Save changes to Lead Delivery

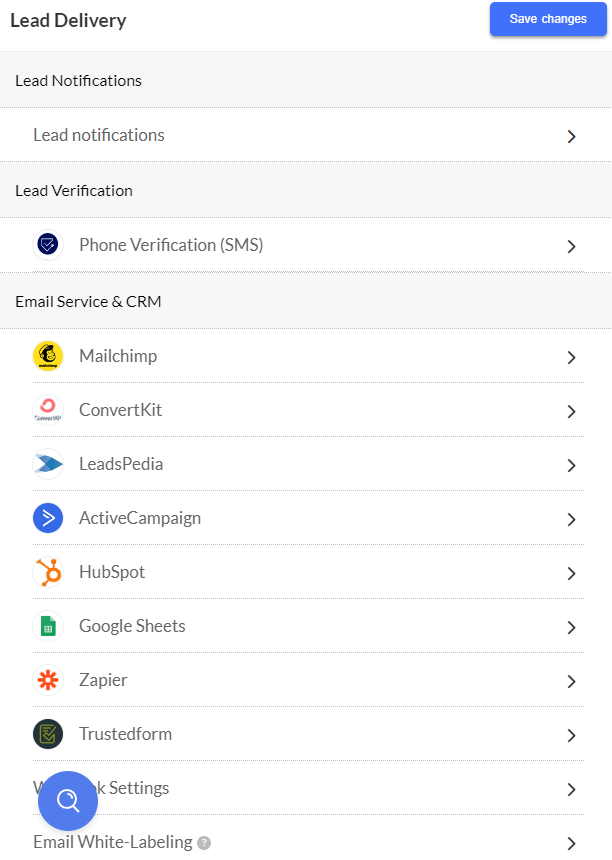pyautogui.click(x=548, y=19)
